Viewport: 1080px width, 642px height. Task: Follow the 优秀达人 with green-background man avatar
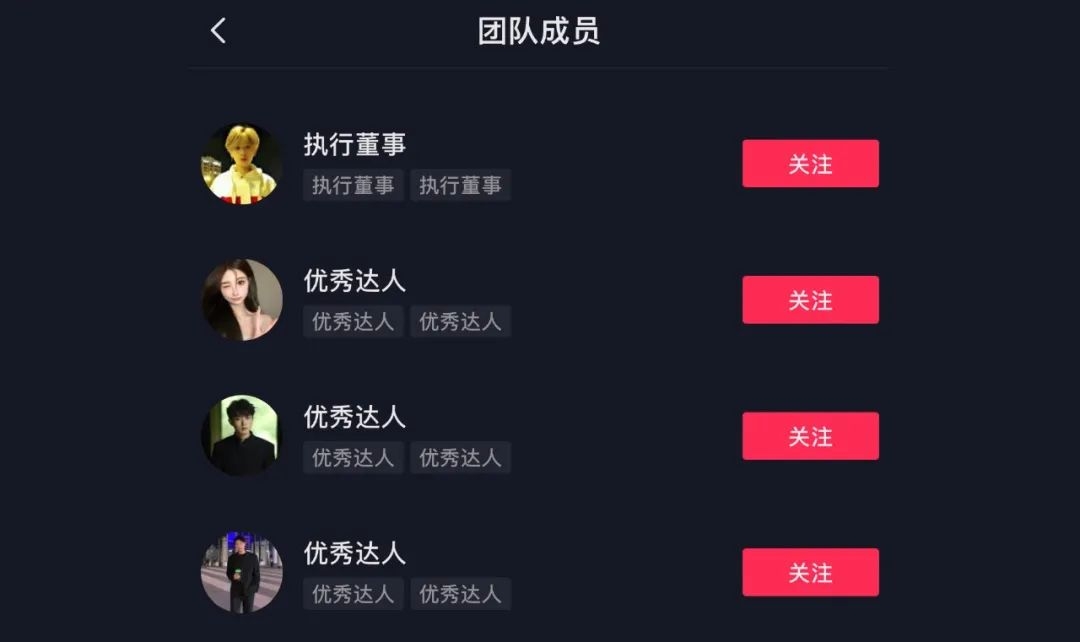810,436
